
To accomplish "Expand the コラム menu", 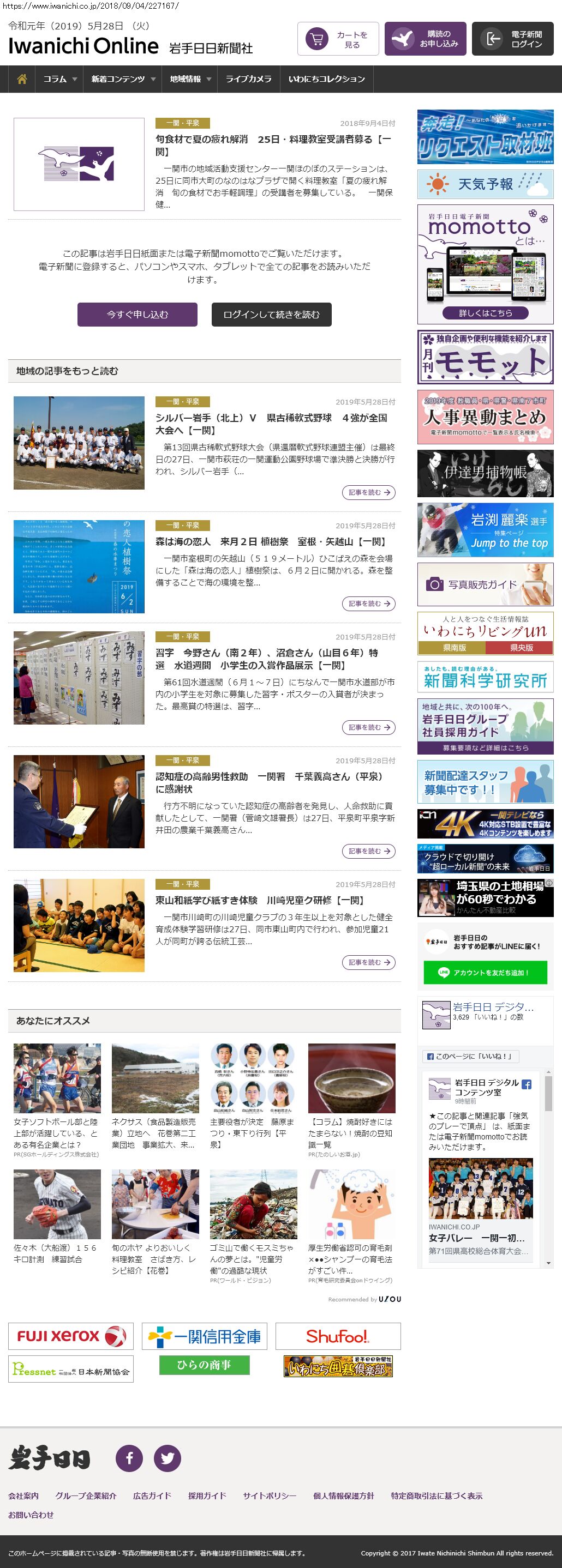I will coord(59,79).
